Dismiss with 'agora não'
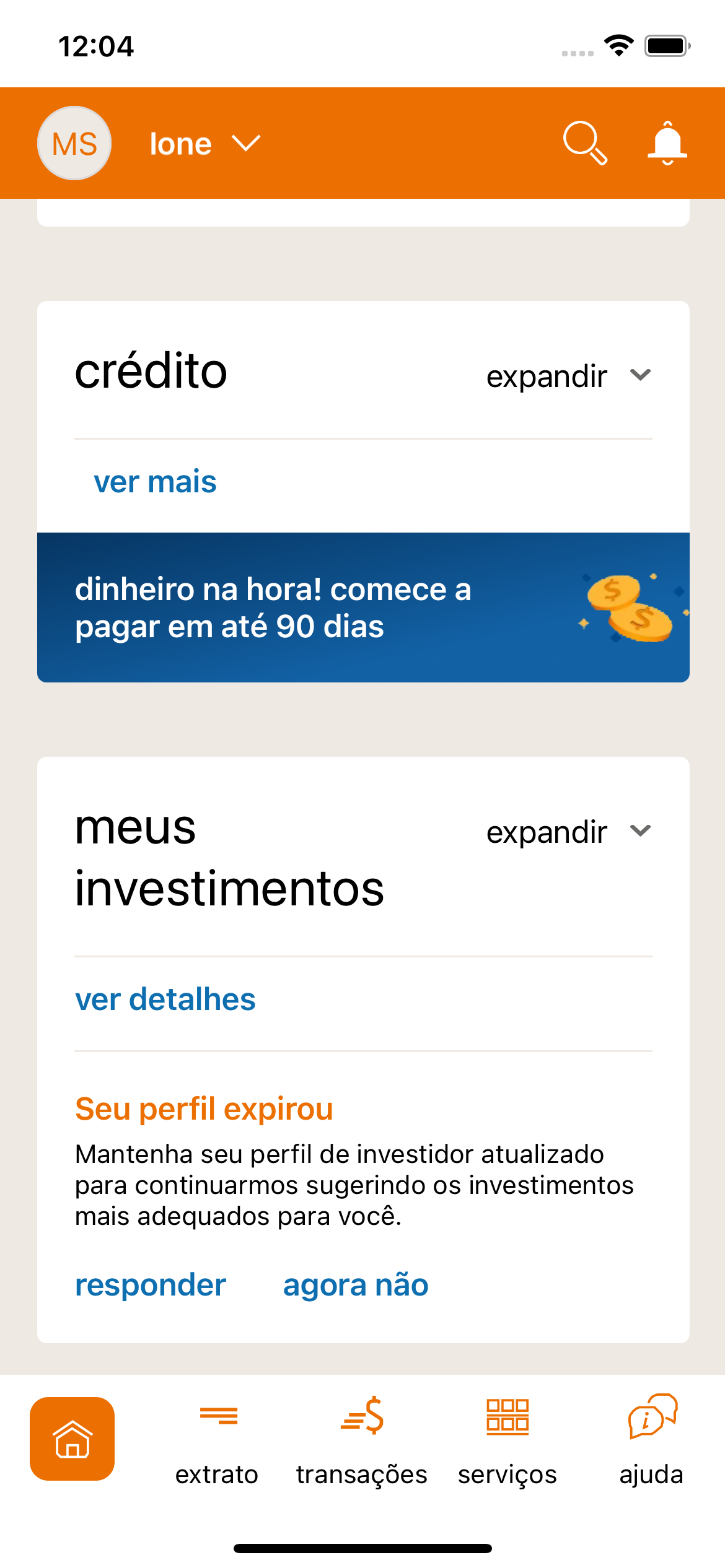The image size is (725, 1568). point(356,1285)
